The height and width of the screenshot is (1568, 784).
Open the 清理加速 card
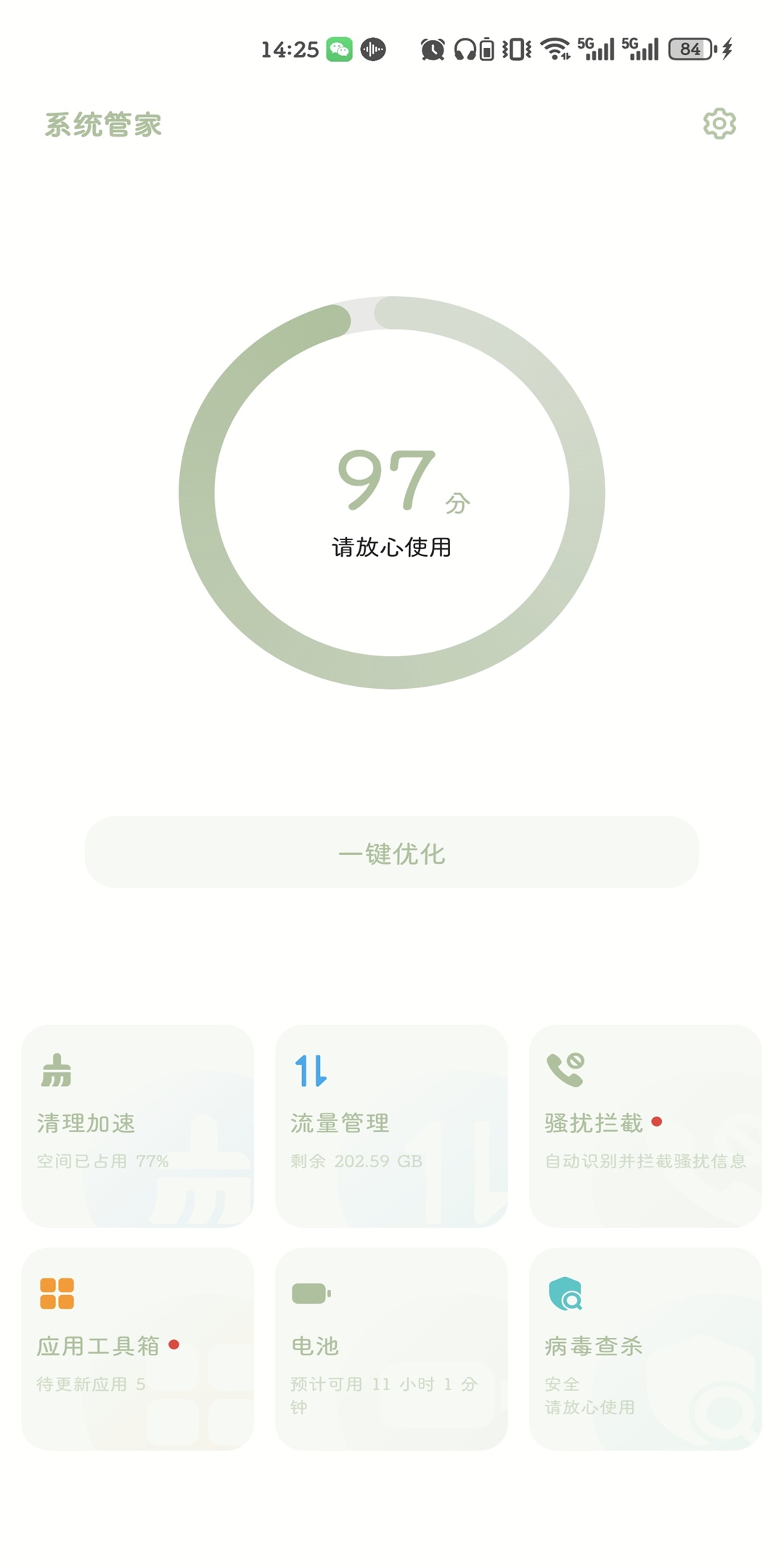click(138, 1126)
